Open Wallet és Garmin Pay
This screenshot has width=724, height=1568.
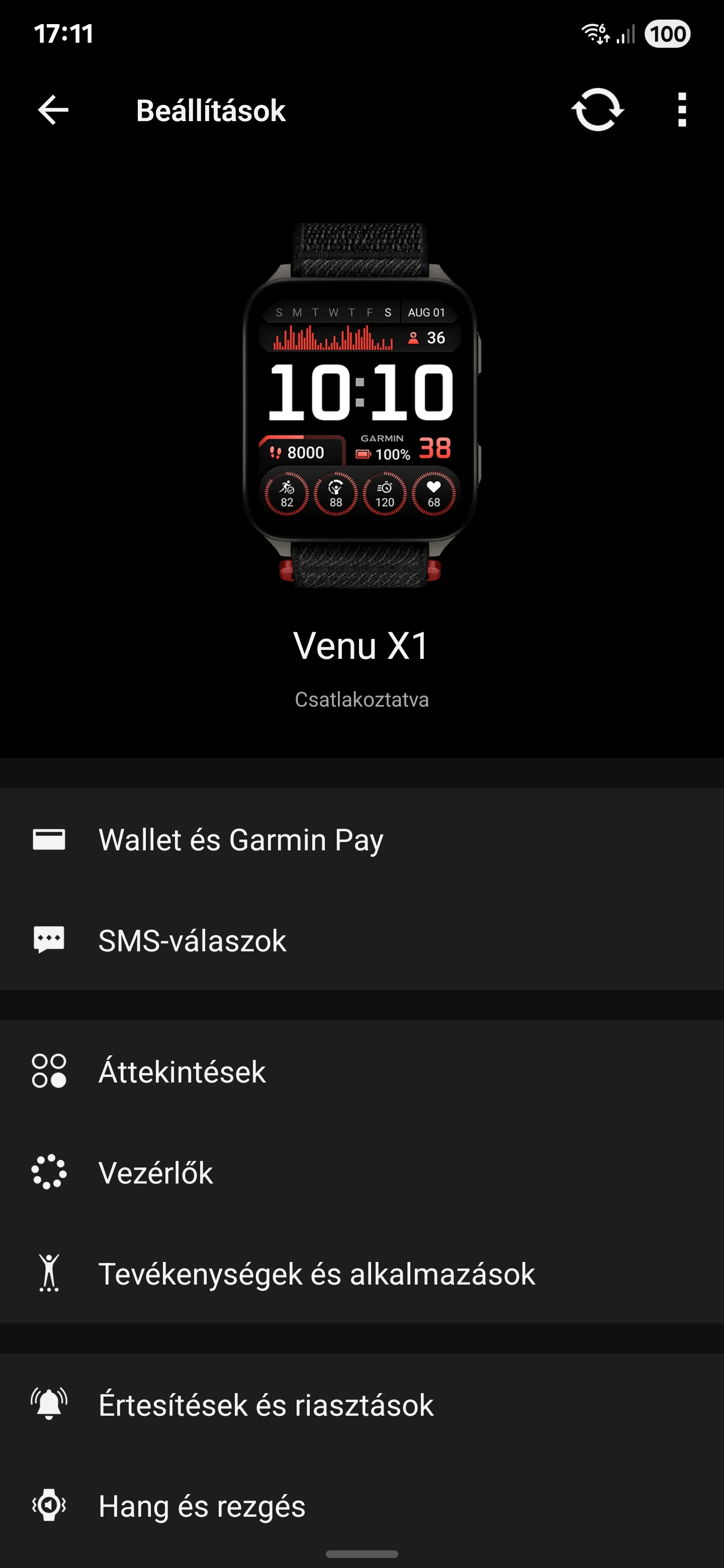click(x=361, y=839)
